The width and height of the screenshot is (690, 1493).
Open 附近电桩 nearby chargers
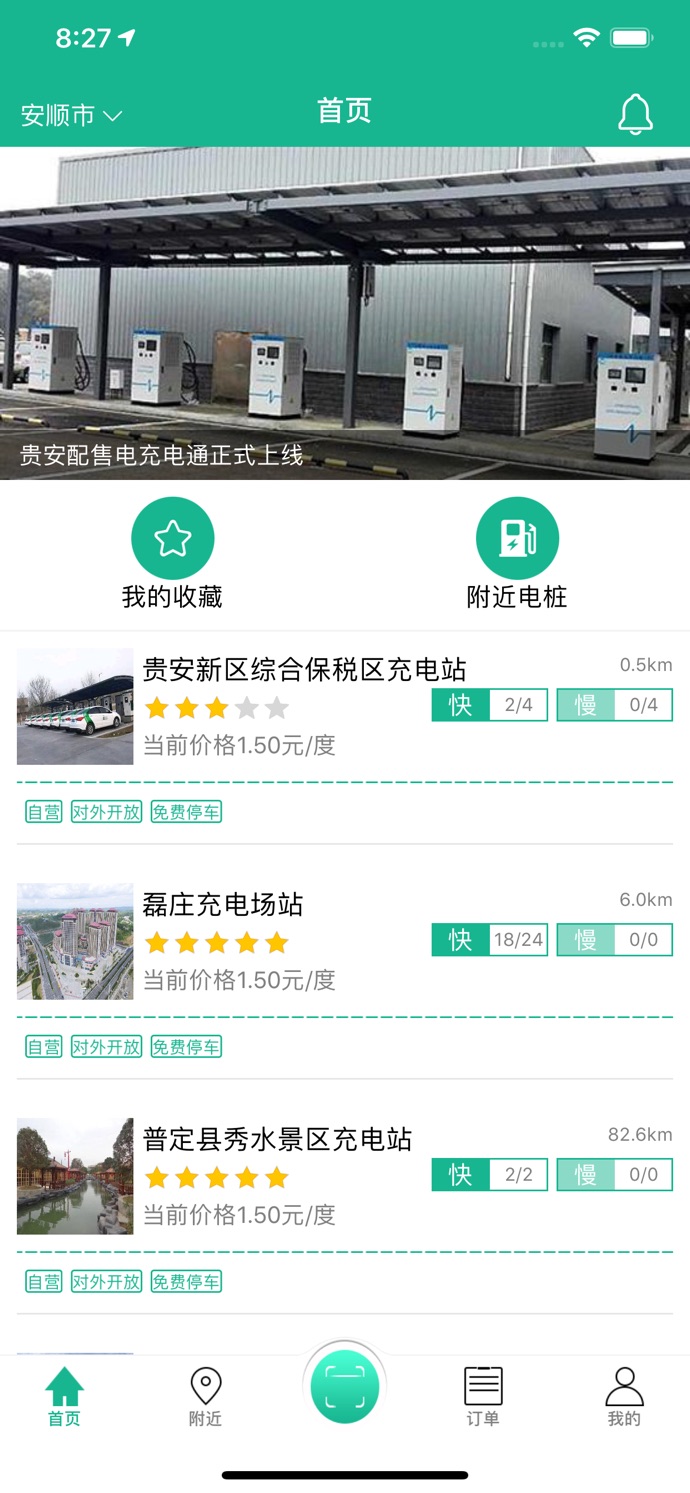[517, 554]
